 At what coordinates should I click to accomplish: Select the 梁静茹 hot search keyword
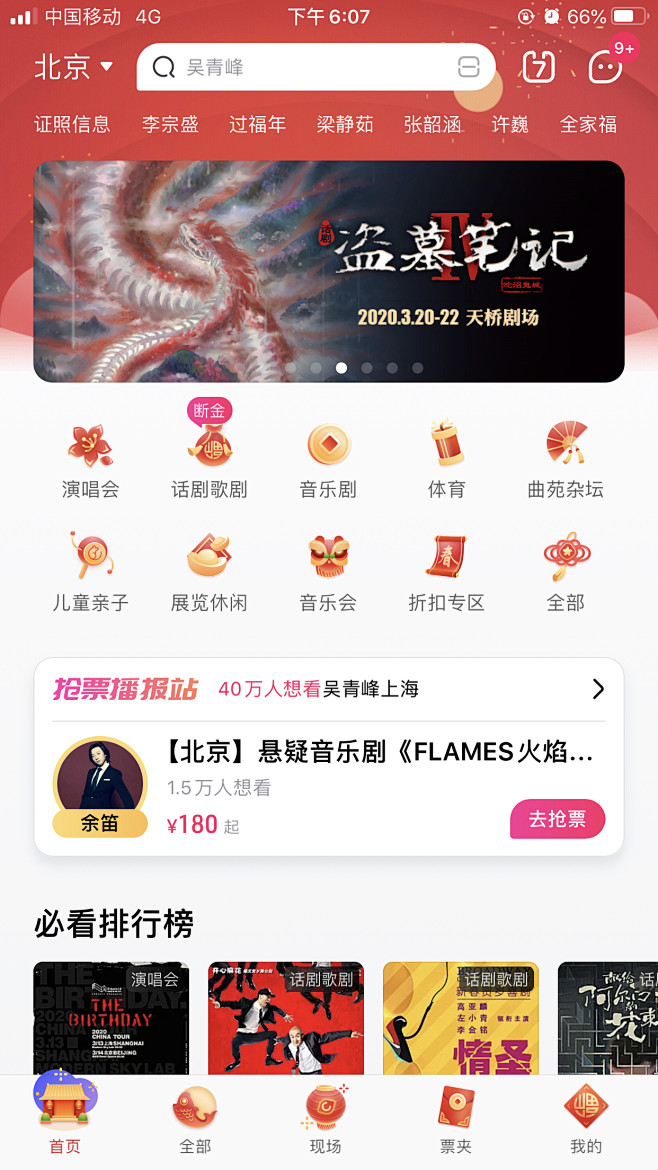[345, 125]
